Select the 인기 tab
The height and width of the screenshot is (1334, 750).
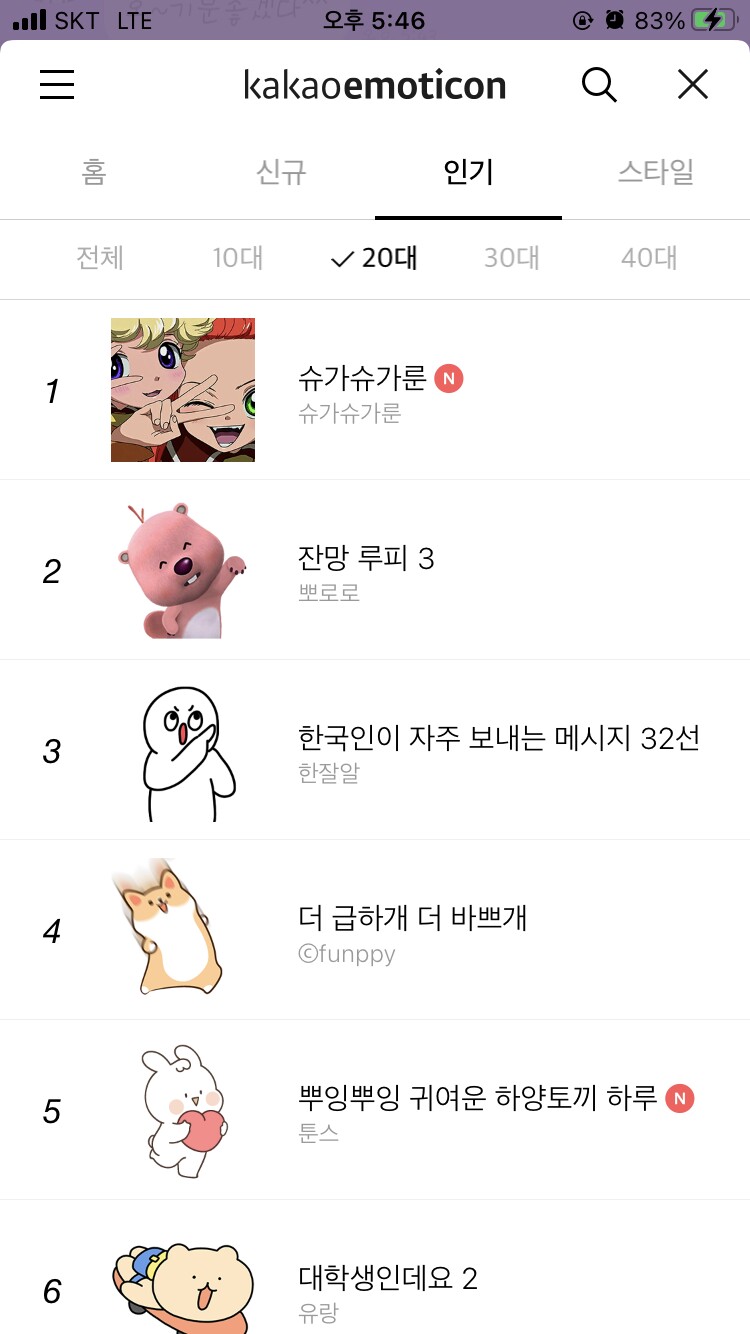coord(468,173)
